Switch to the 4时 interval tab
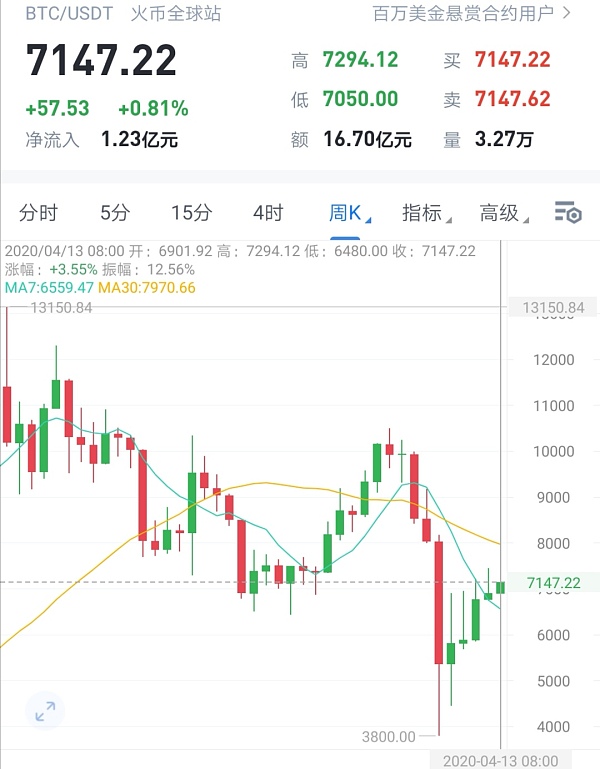 coord(268,212)
